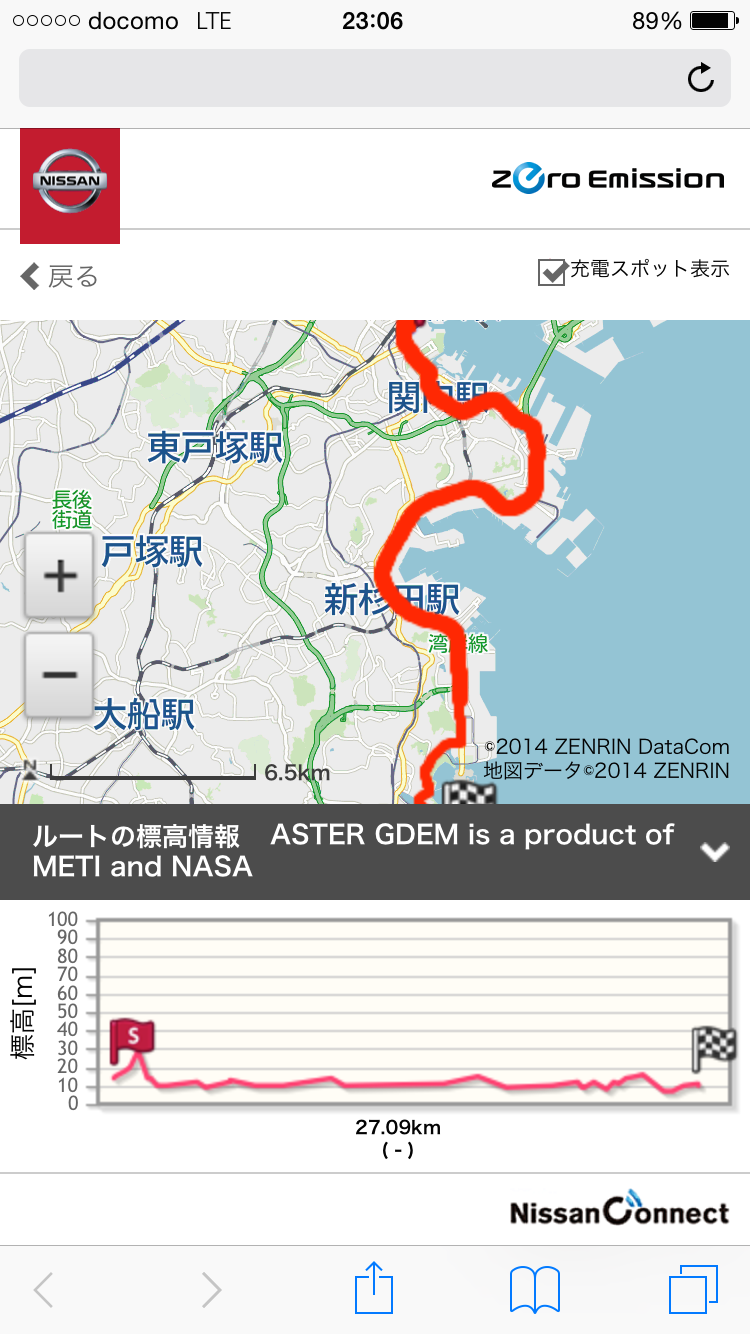
Task: Zoom in the map with plus button
Action: (x=59, y=576)
